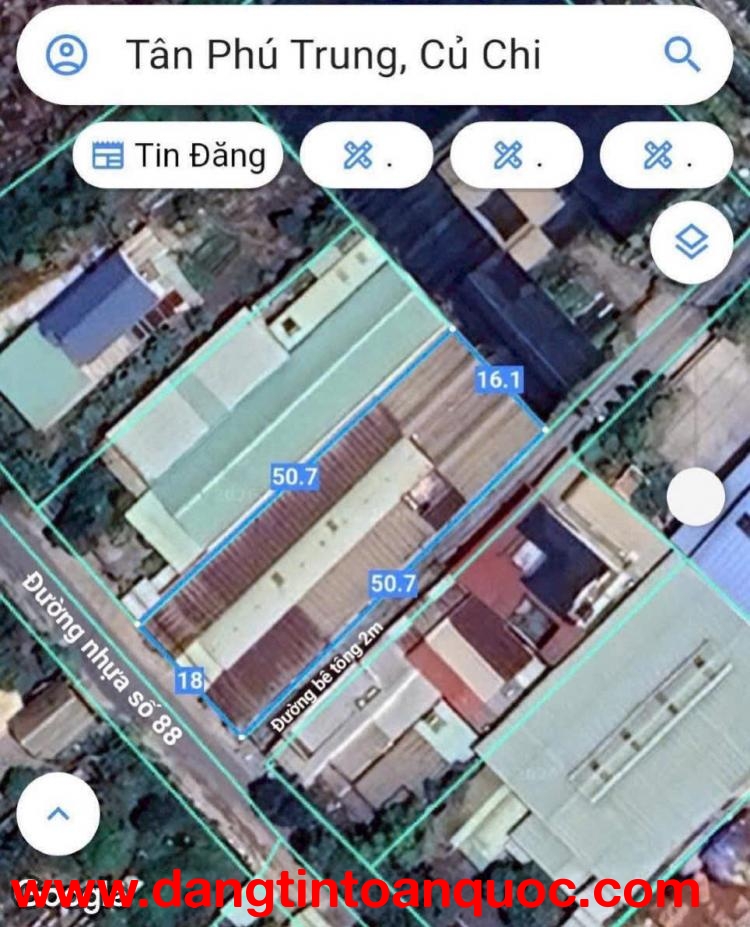Open the dangtintoanquoc.com link
The image size is (750, 927).
tap(375, 887)
